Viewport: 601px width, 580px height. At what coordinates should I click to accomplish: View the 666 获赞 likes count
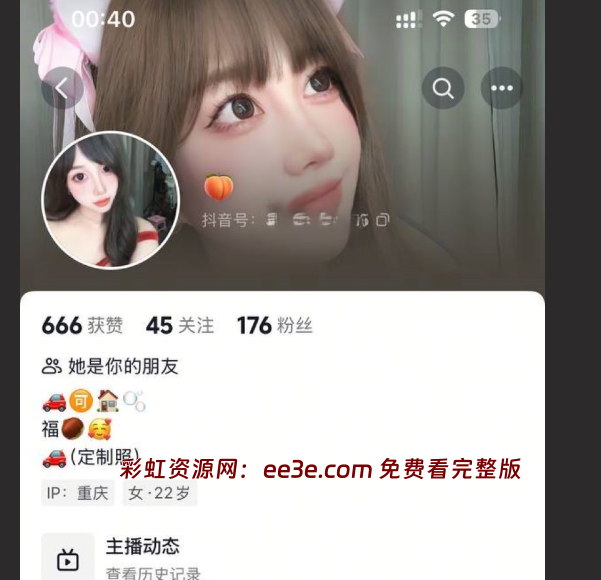[x=82, y=325]
